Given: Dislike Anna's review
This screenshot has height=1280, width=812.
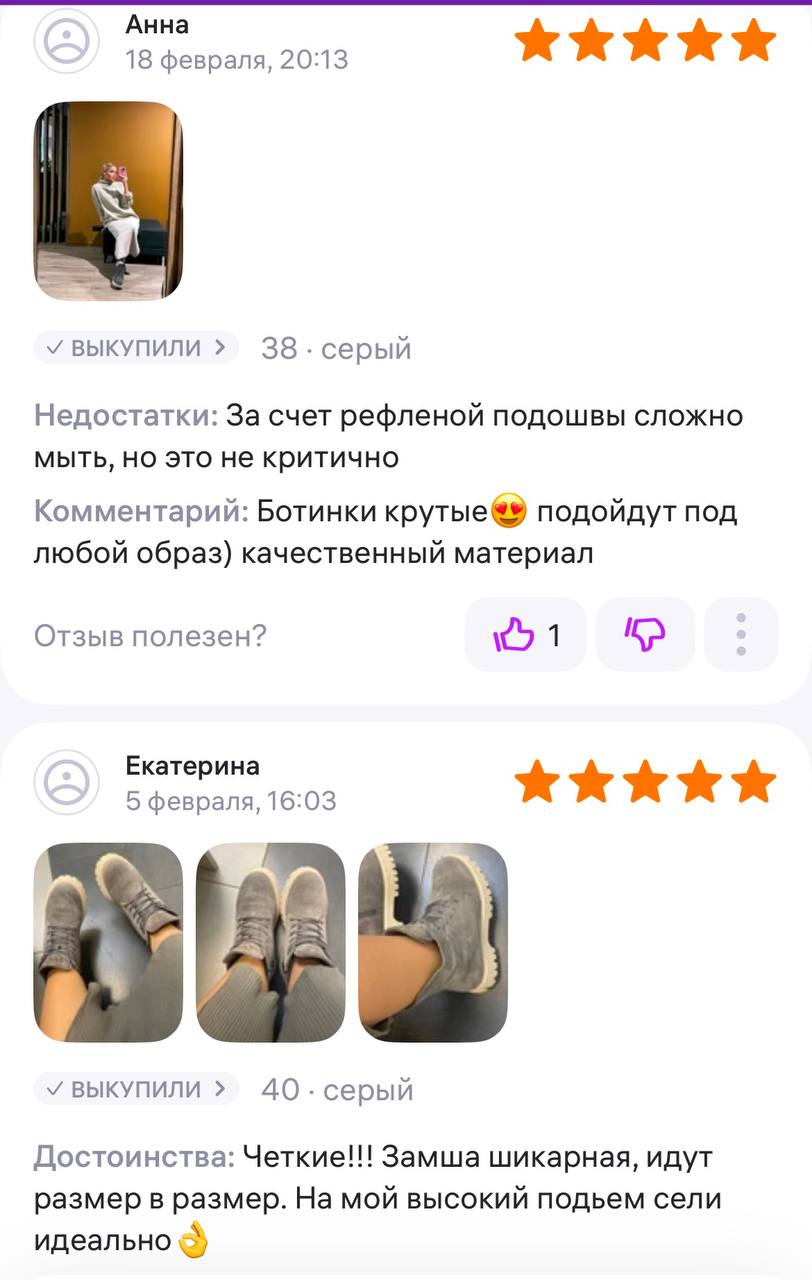Looking at the screenshot, I should 645,634.
